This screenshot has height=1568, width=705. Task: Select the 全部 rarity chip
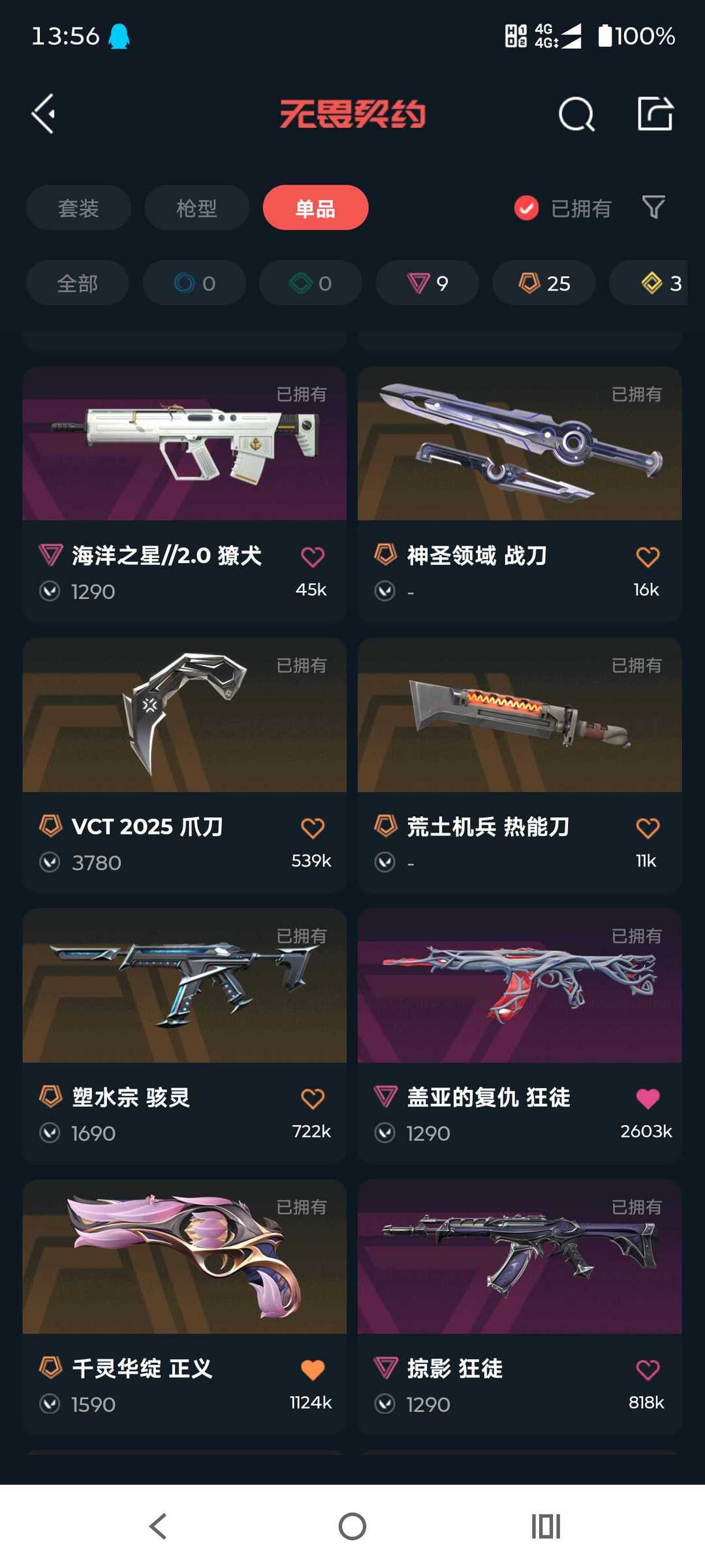click(77, 283)
